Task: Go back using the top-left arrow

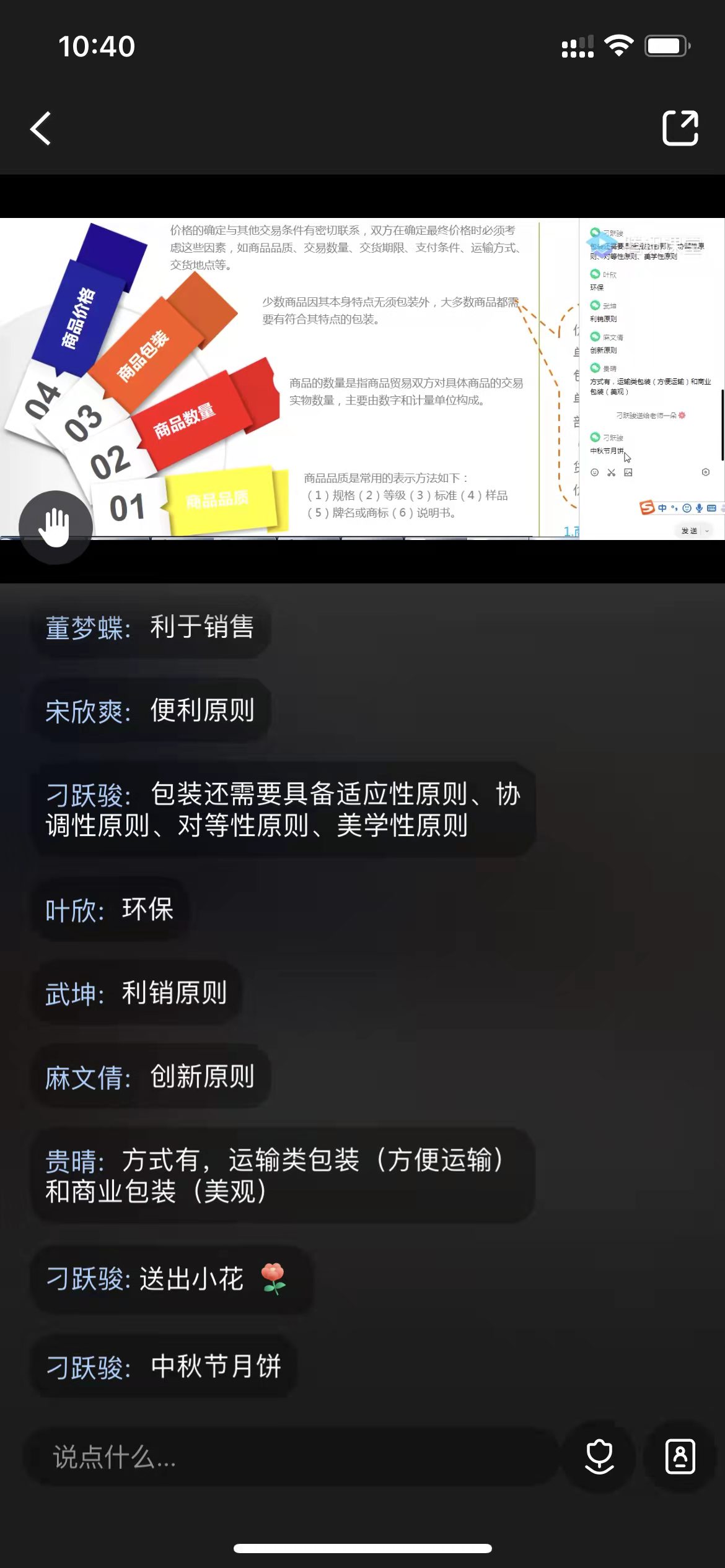Action: pos(41,129)
